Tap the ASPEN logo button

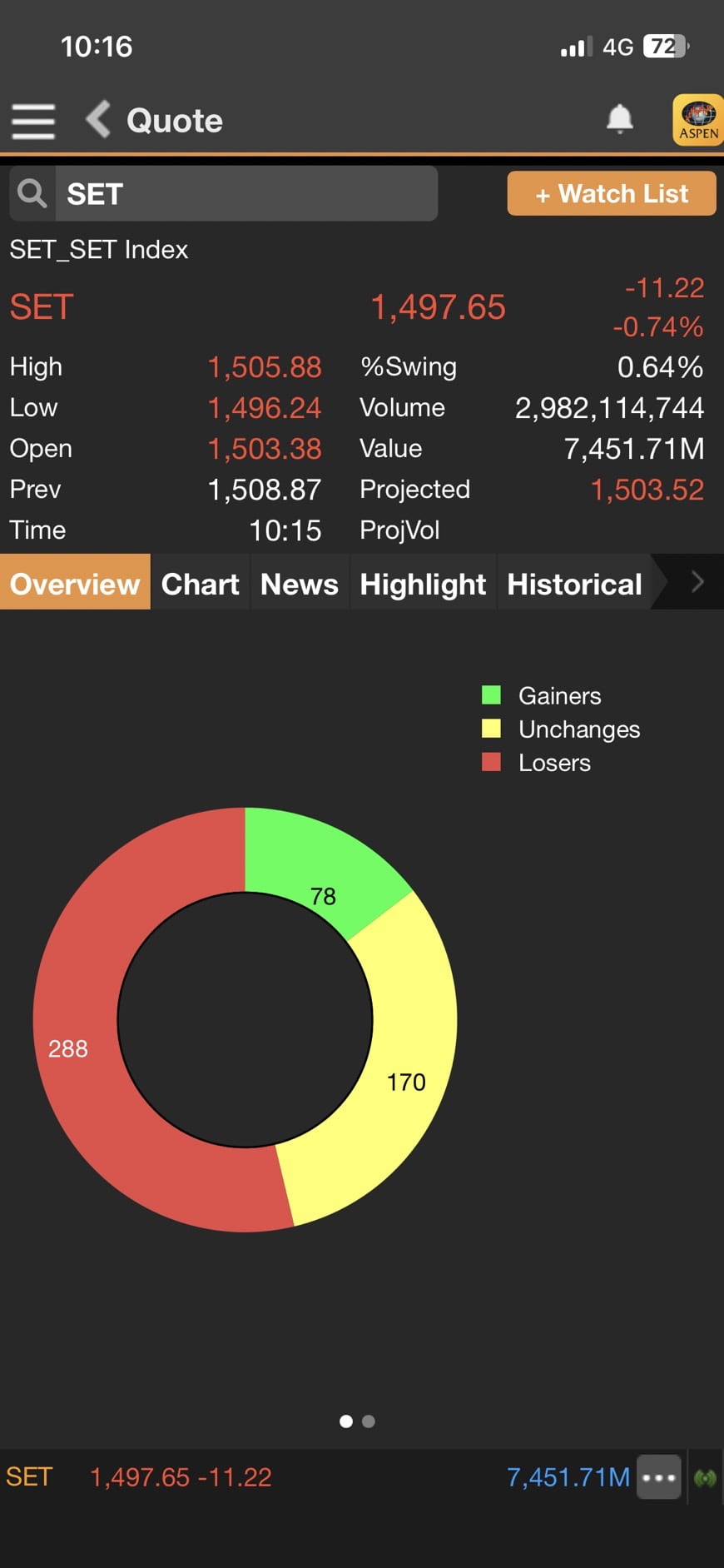698,120
